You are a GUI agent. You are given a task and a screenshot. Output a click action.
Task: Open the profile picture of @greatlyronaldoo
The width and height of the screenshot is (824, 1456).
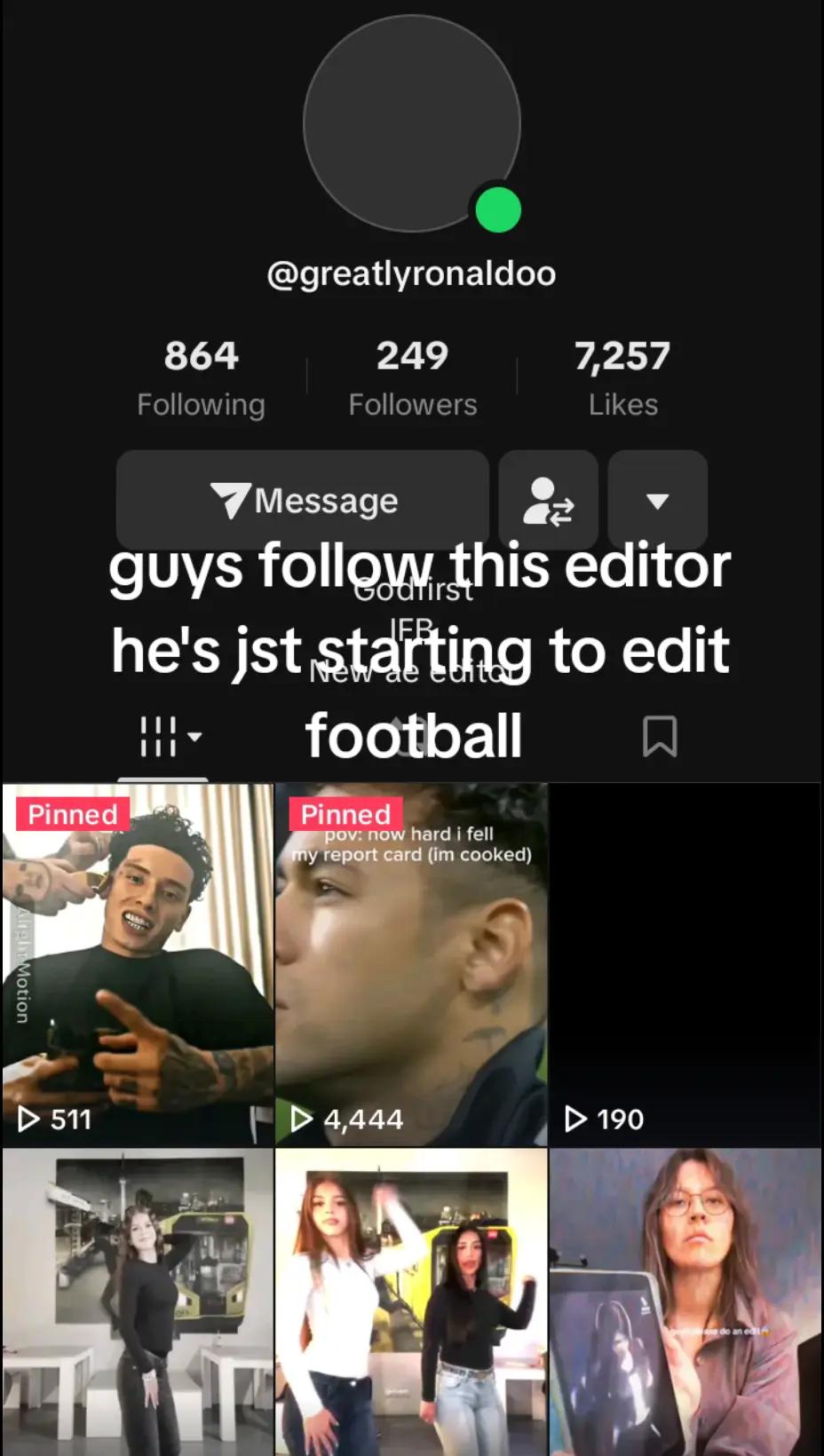tap(412, 124)
